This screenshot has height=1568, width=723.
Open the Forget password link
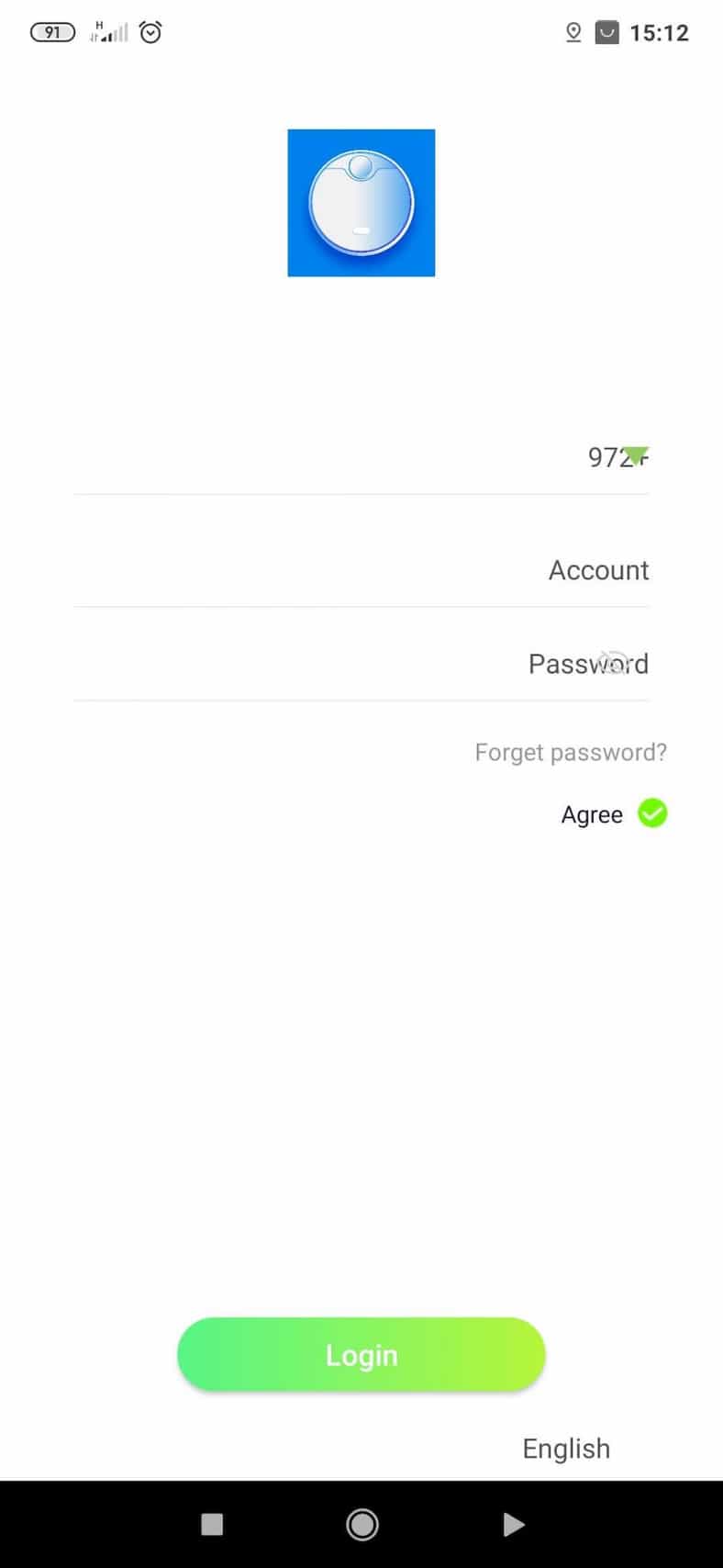(571, 753)
